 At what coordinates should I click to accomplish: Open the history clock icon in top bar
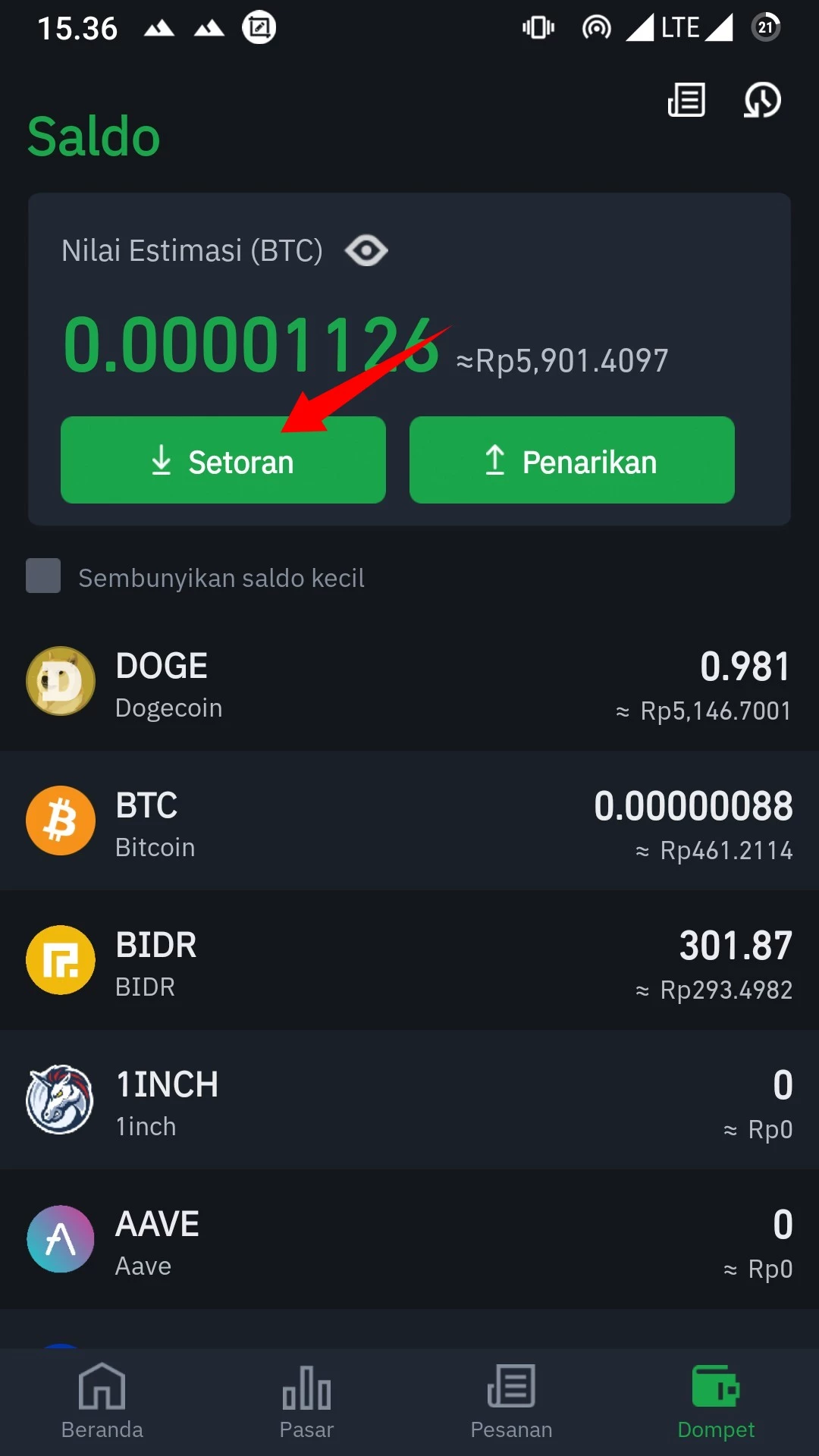[x=762, y=99]
